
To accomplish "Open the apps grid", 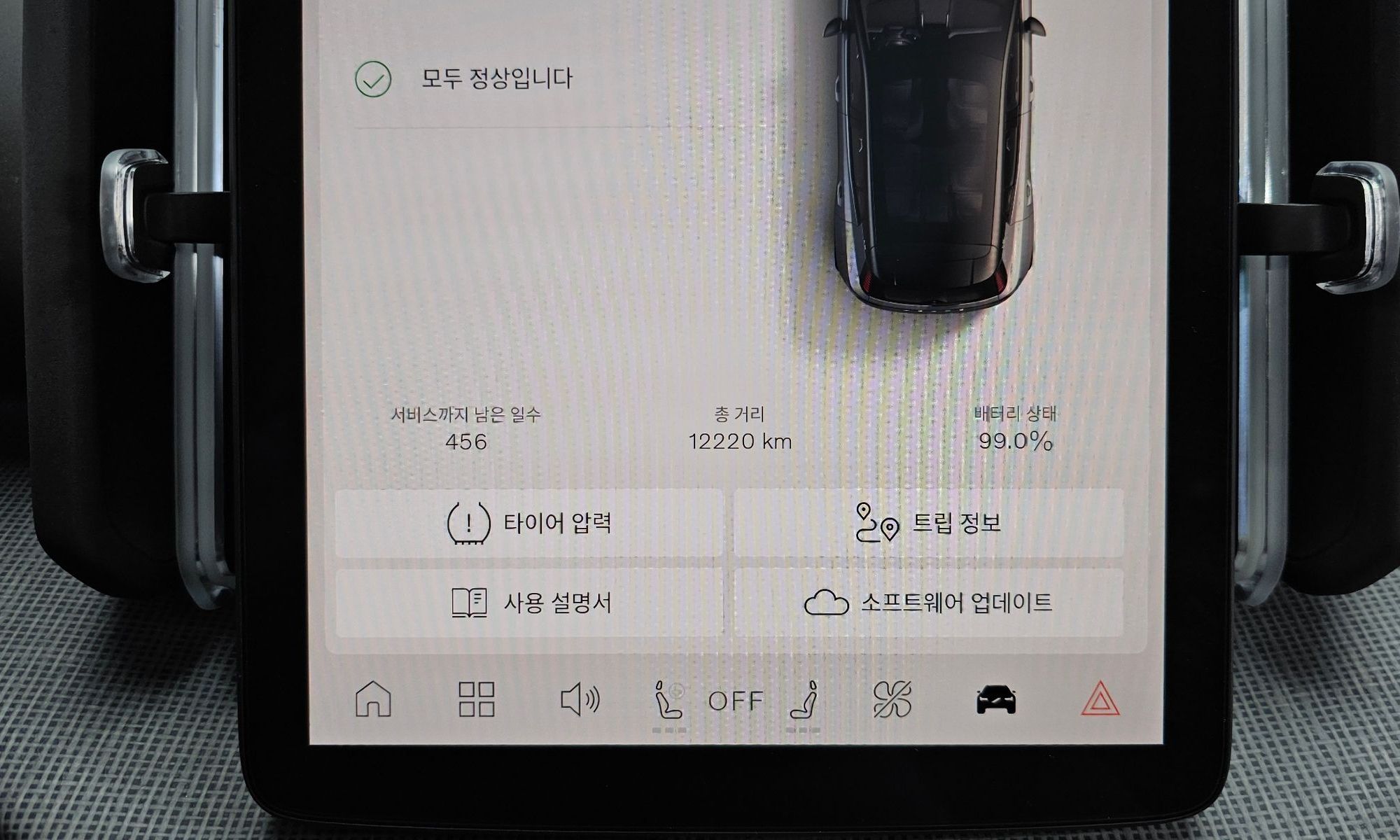I will point(477,699).
